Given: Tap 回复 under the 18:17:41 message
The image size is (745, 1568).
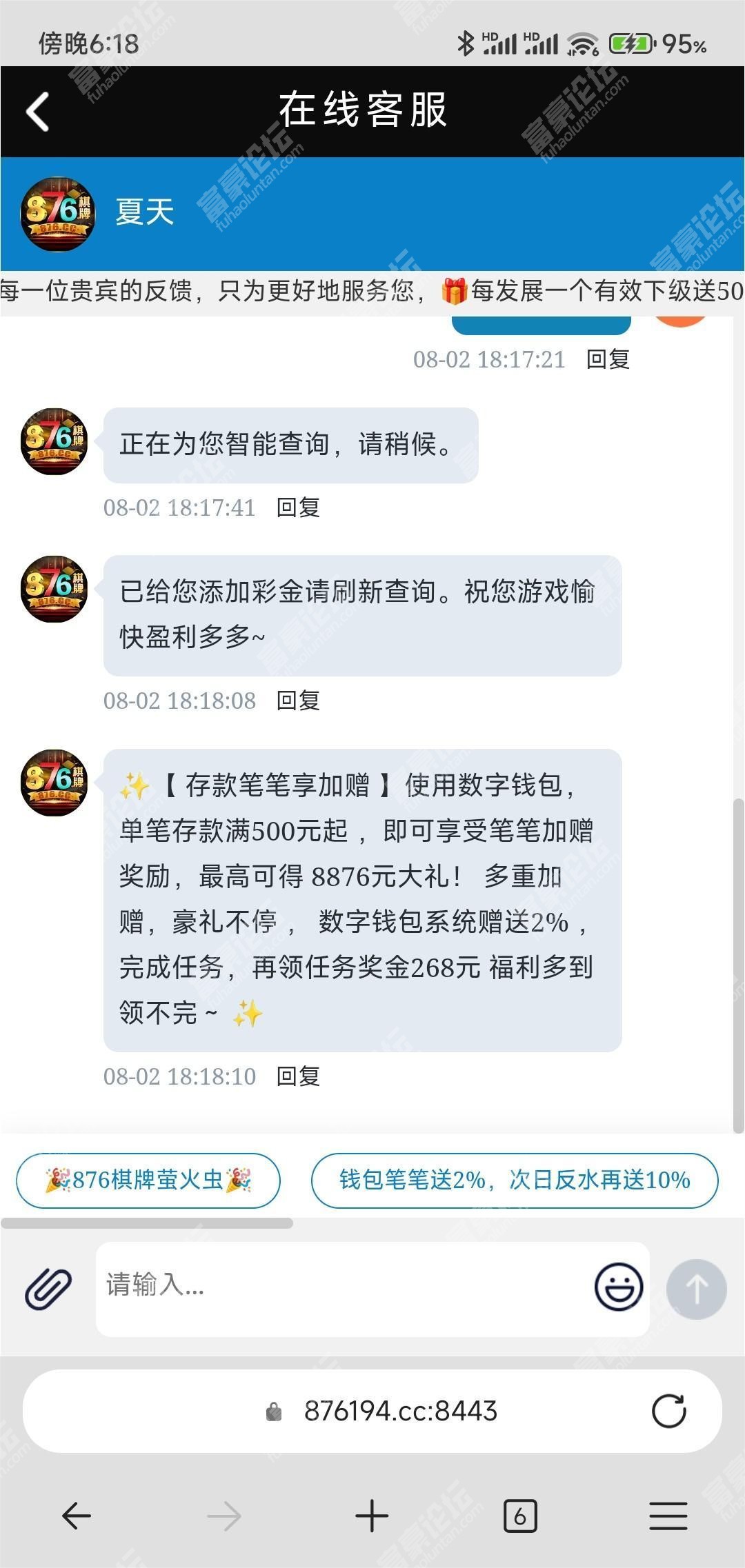Looking at the screenshot, I should tap(298, 508).
